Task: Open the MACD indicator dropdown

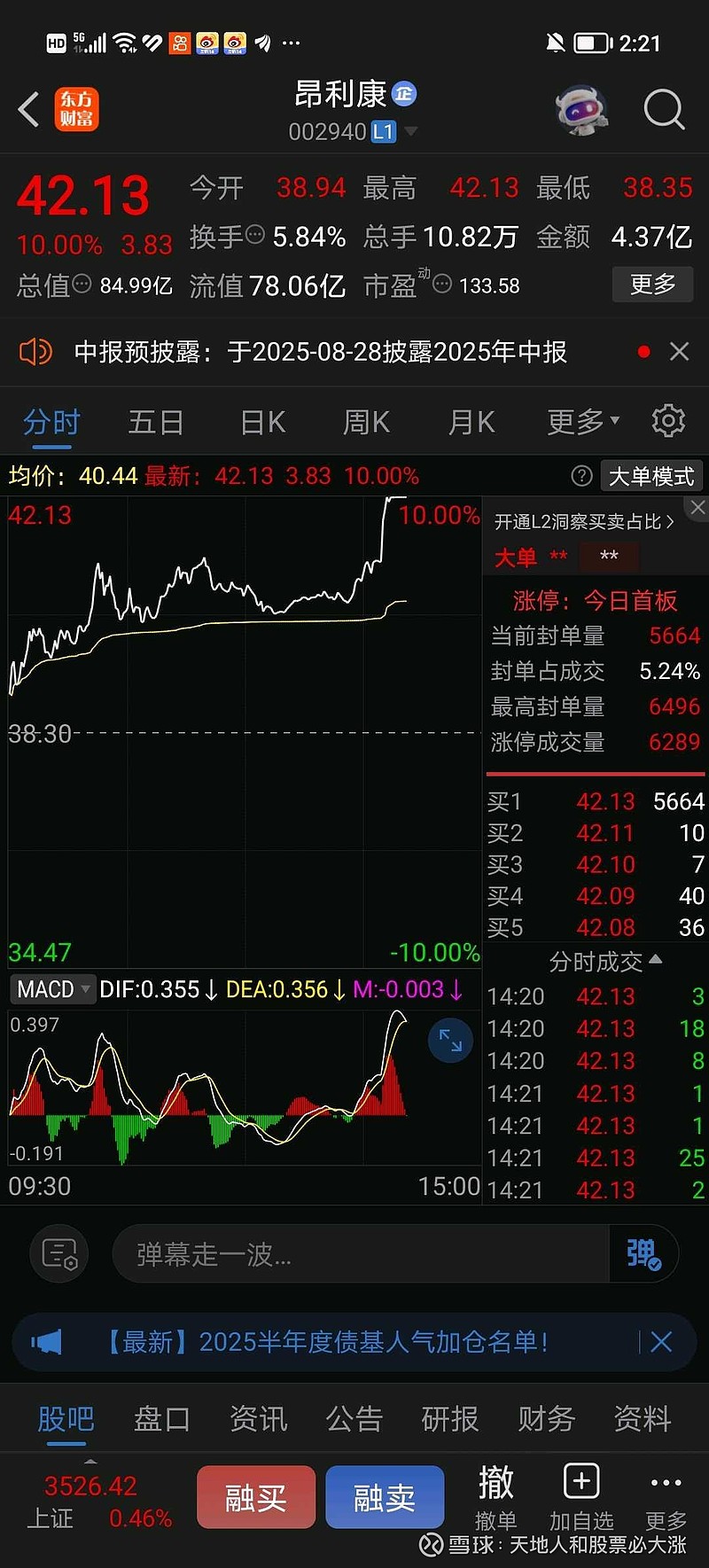Action: tap(51, 989)
